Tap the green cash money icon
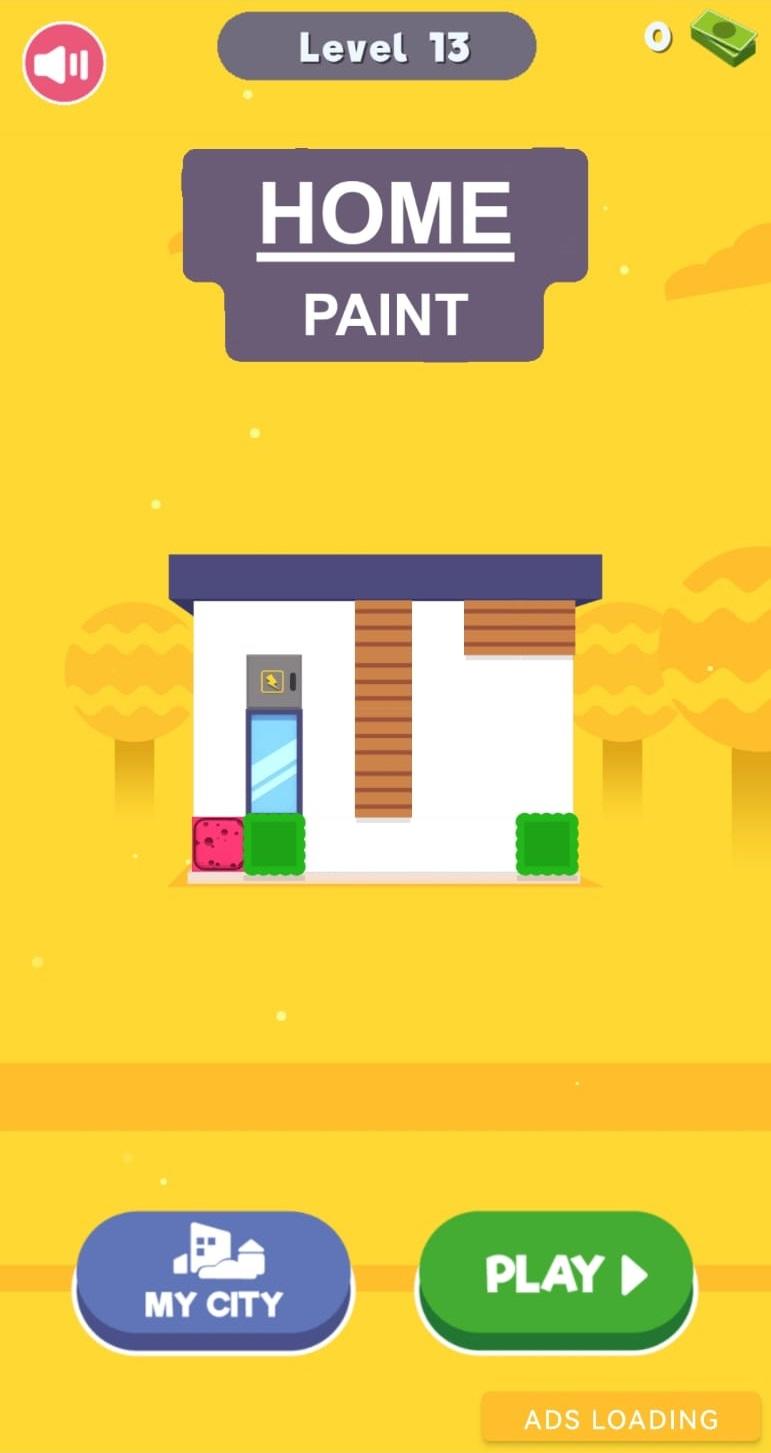The image size is (771, 1453). (722, 40)
